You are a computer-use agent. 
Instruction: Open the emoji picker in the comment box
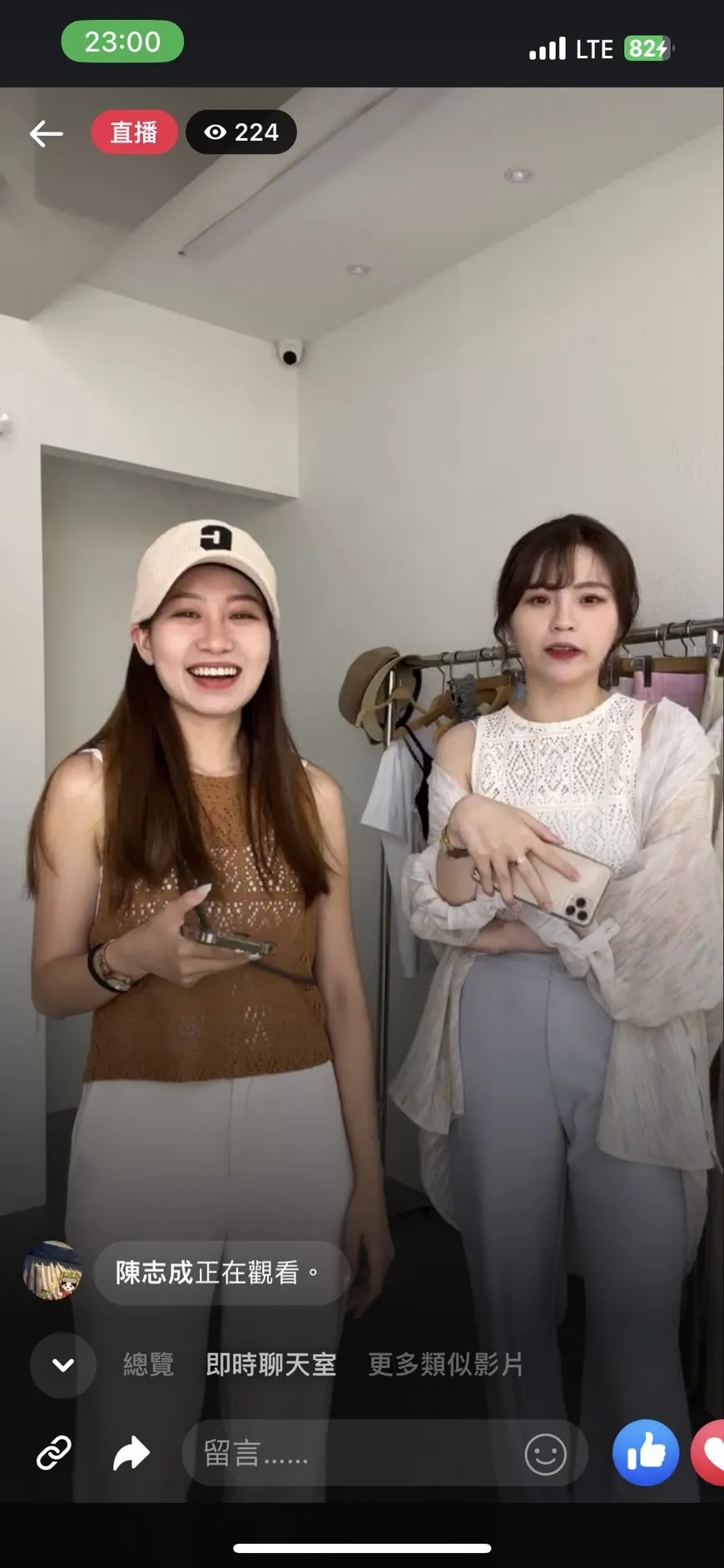[545, 1454]
